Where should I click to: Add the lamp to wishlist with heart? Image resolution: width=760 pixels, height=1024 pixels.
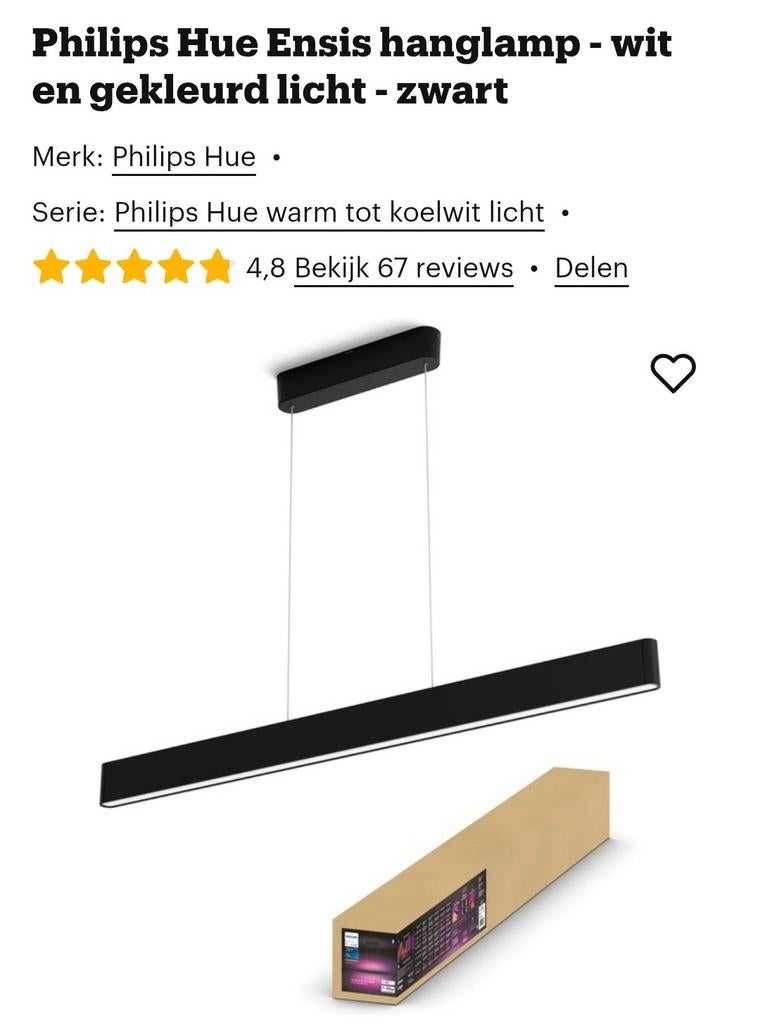673,373
